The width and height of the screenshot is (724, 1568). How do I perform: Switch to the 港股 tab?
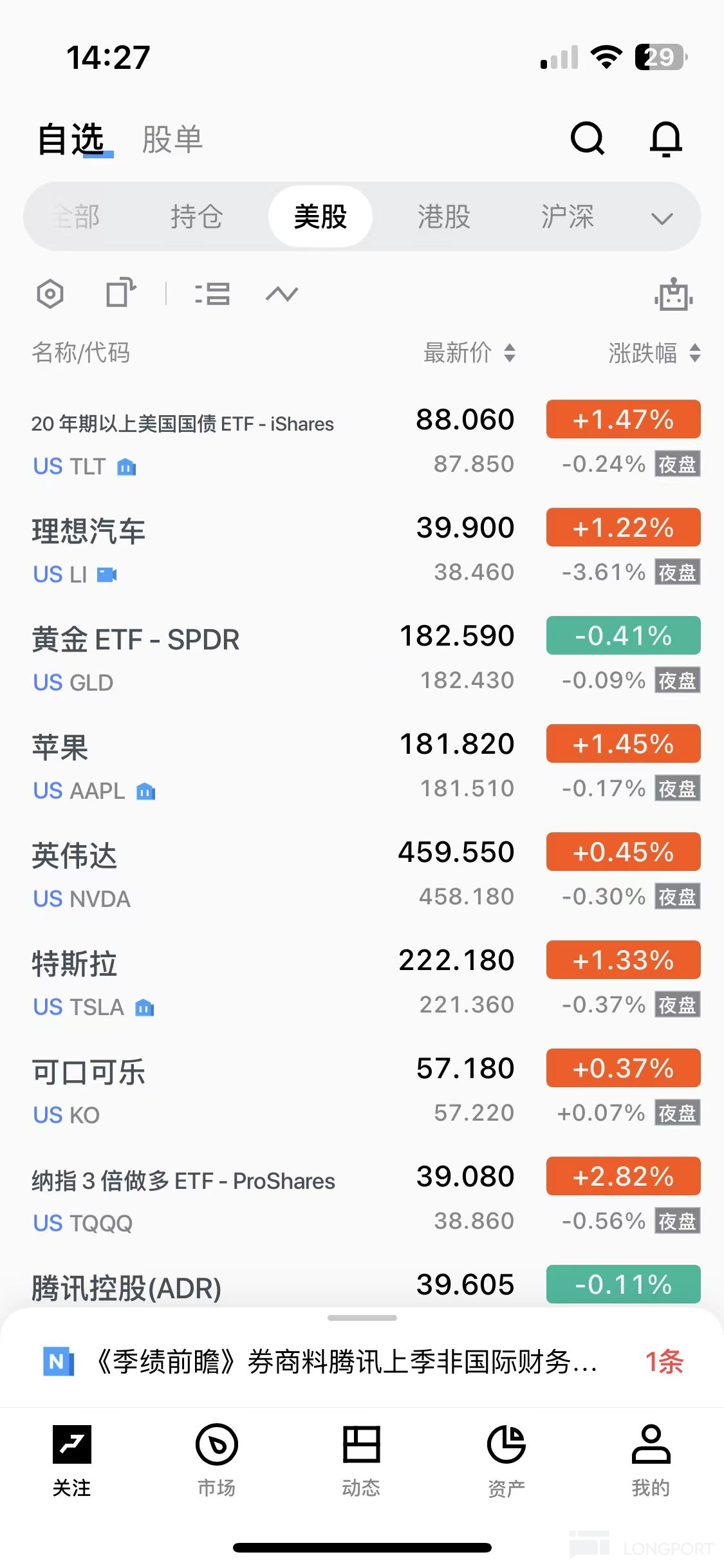(443, 217)
